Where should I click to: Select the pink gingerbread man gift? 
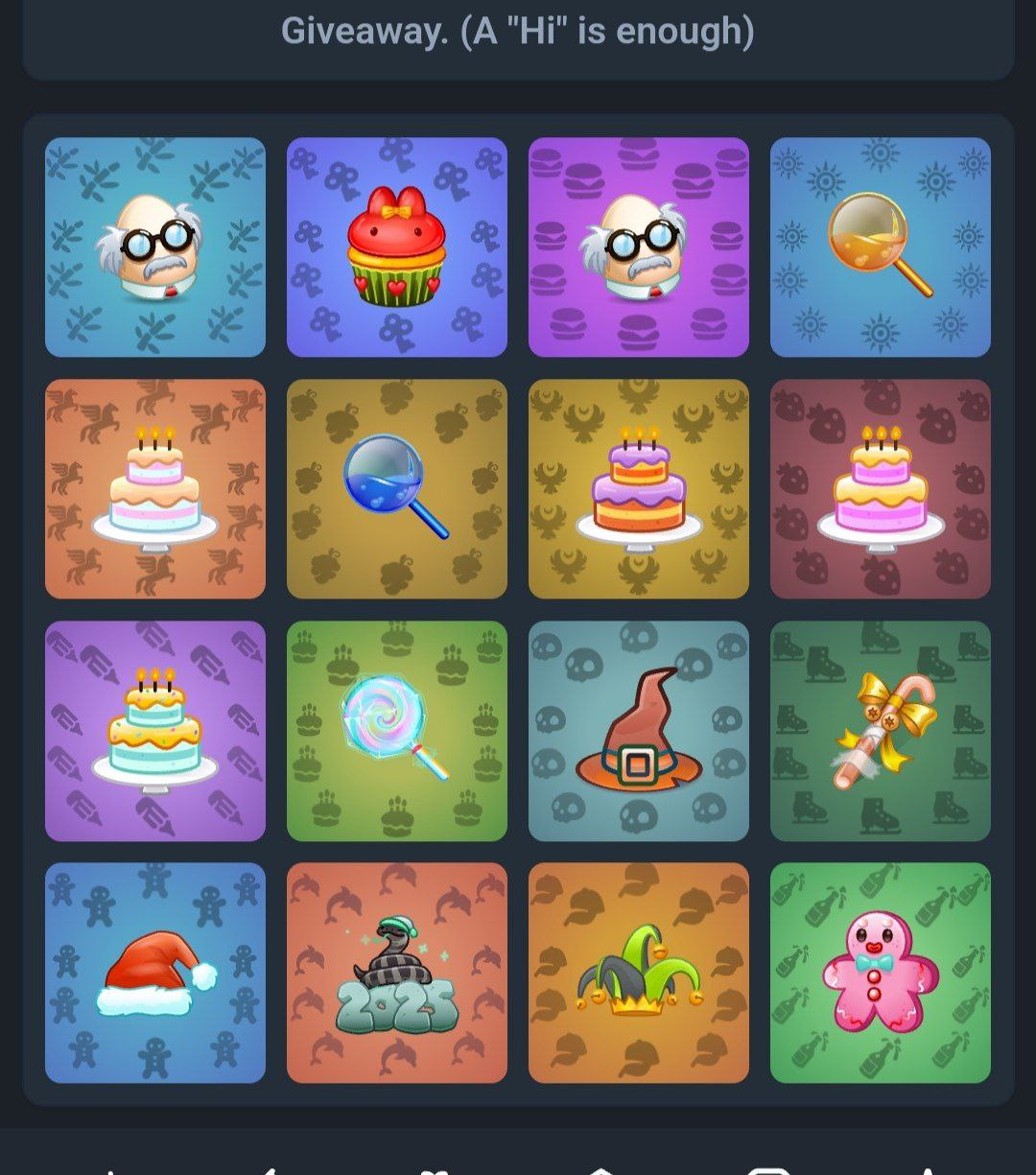pyautogui.click(x=881, y=973)
